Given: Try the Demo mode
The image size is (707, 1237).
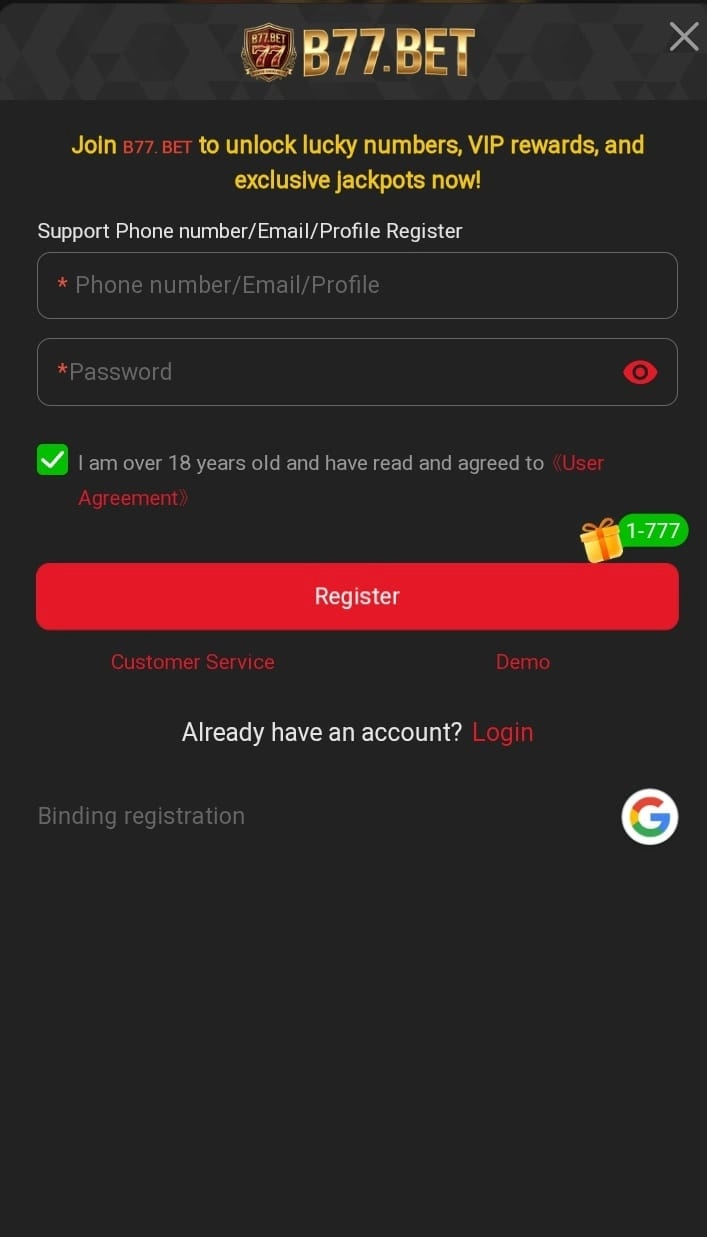Looking at the screenshot, I should pos(523,662).
